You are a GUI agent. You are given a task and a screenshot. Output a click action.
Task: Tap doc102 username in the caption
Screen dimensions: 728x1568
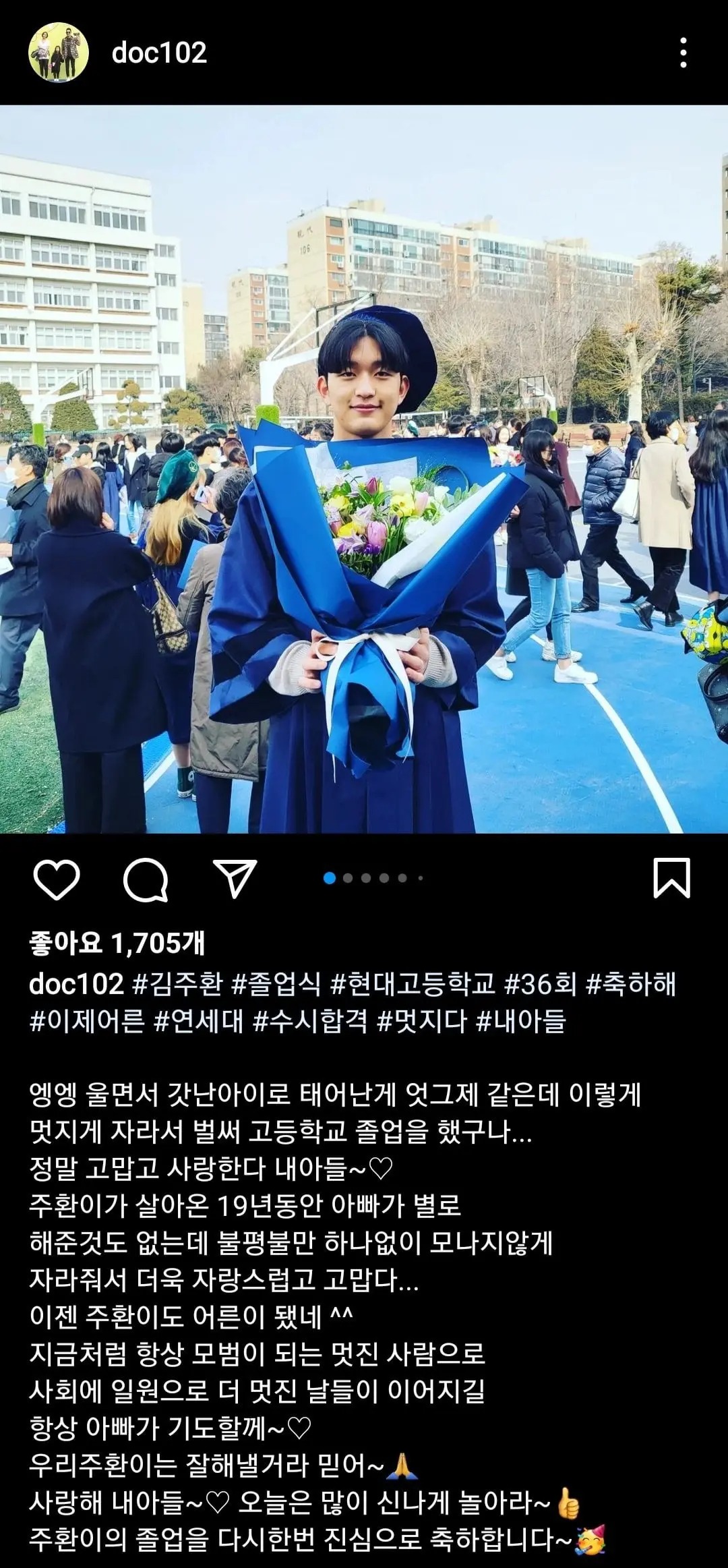click(x=76, y=984)
